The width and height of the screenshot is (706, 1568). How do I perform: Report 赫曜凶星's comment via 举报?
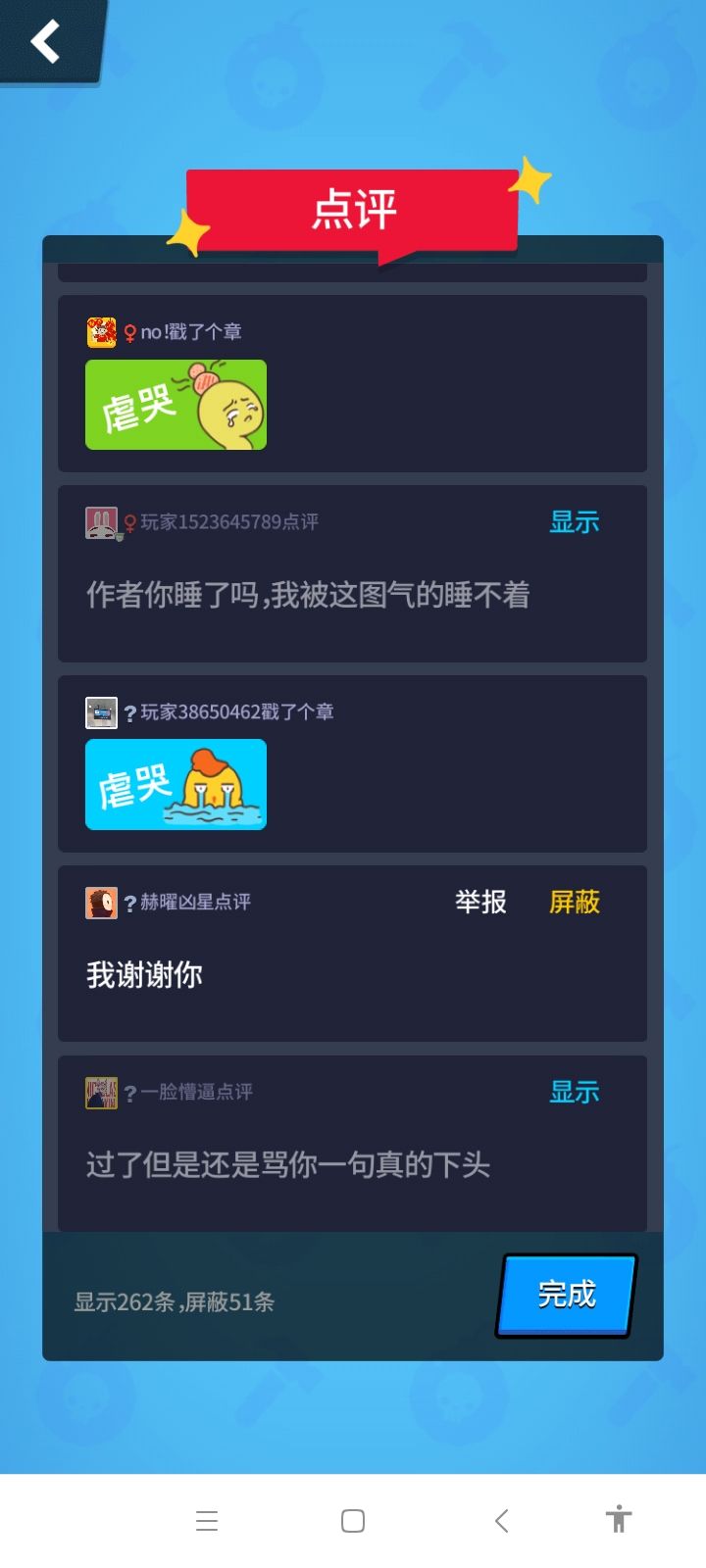(479, 902)
